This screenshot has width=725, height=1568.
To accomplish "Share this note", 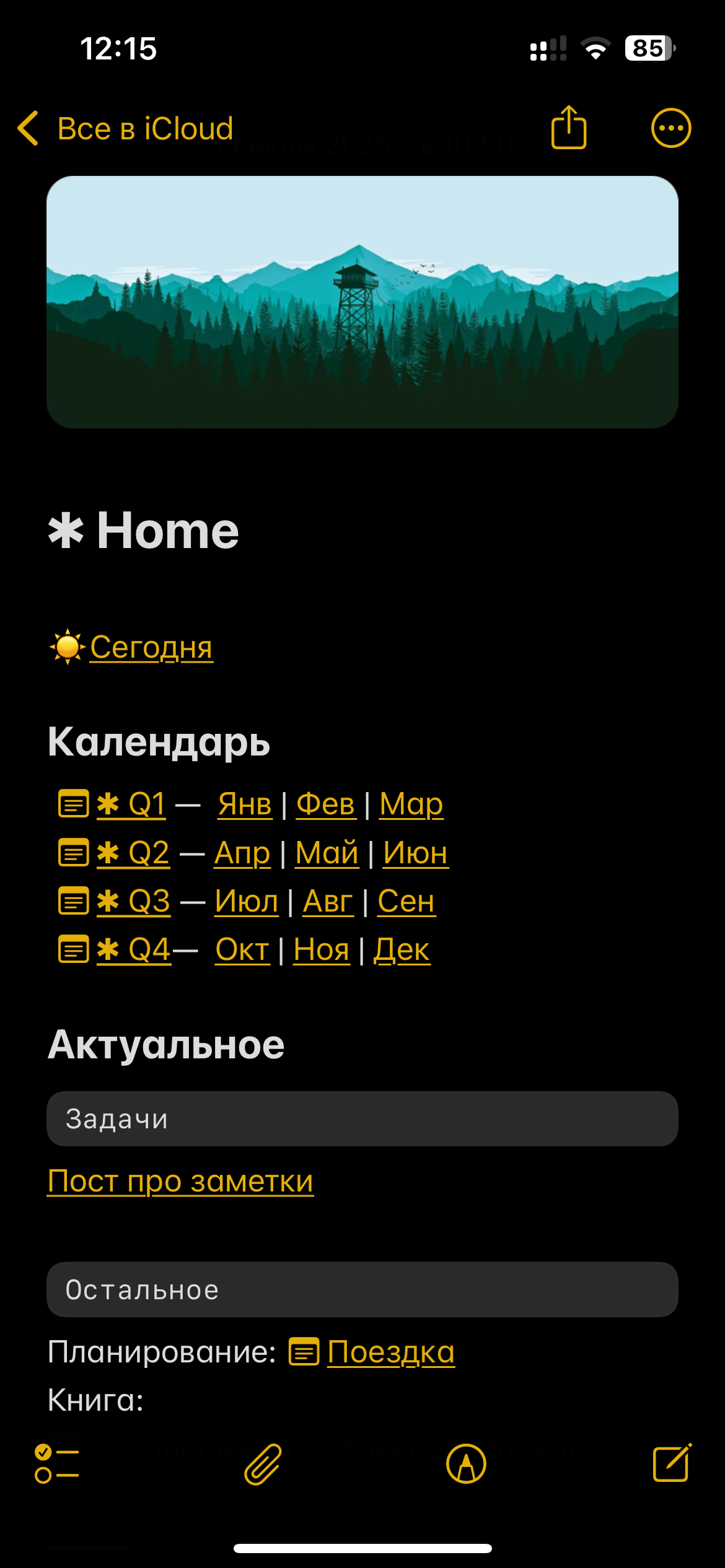I will [568, 128].
